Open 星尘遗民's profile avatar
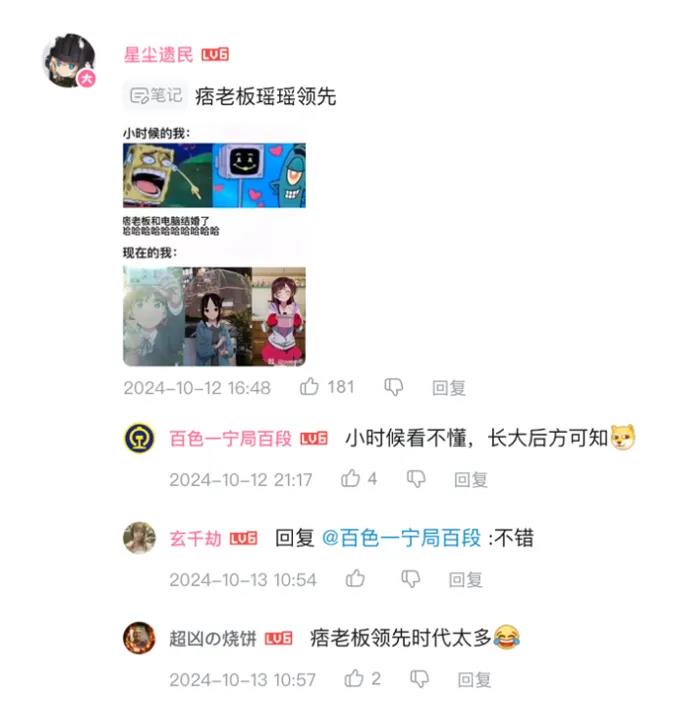This screenshot has height=708, width=690. tap(68, 60)
